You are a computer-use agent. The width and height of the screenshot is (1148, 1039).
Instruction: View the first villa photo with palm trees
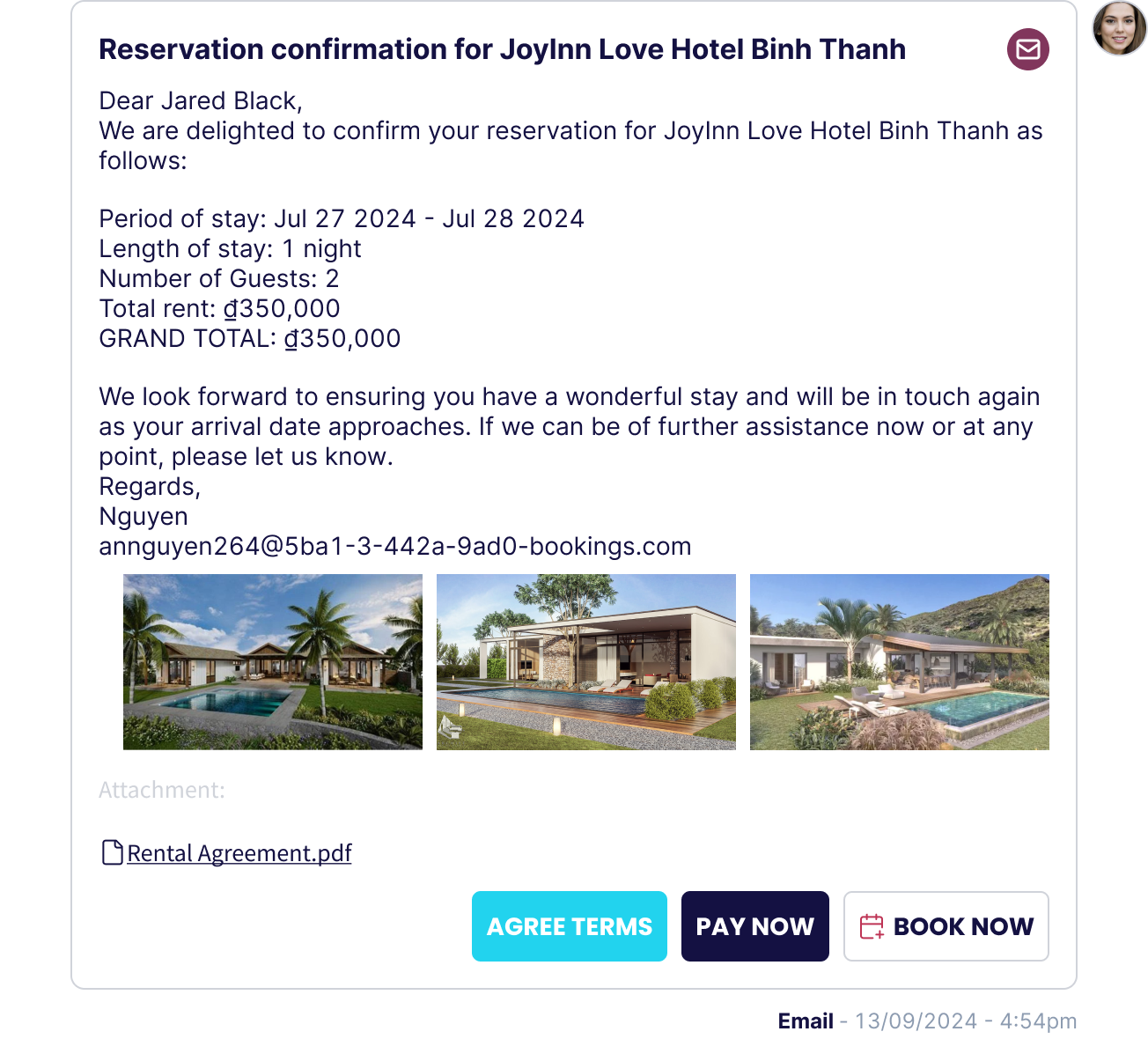(x=273, y=662)
